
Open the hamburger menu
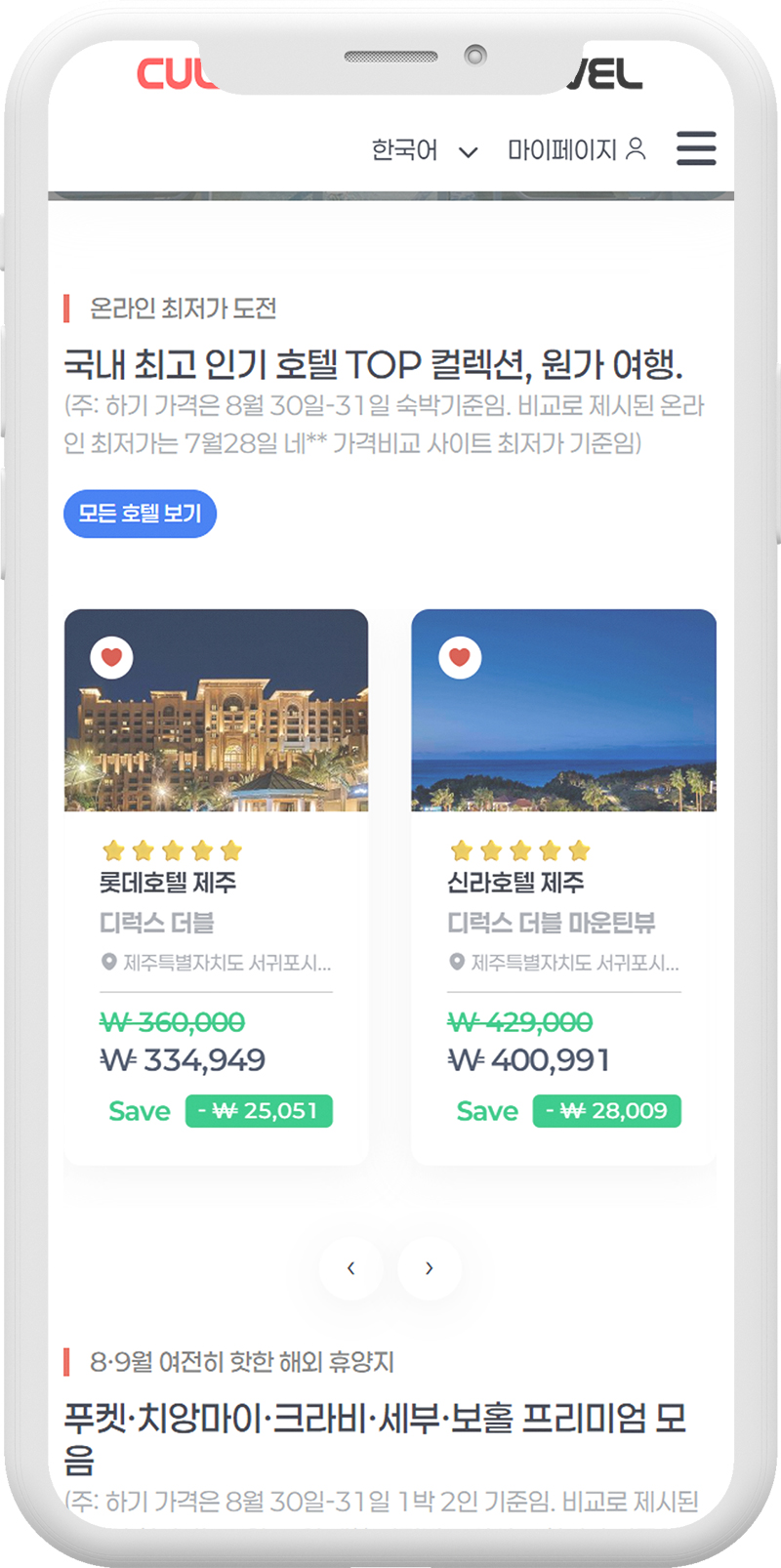(696, 148)
